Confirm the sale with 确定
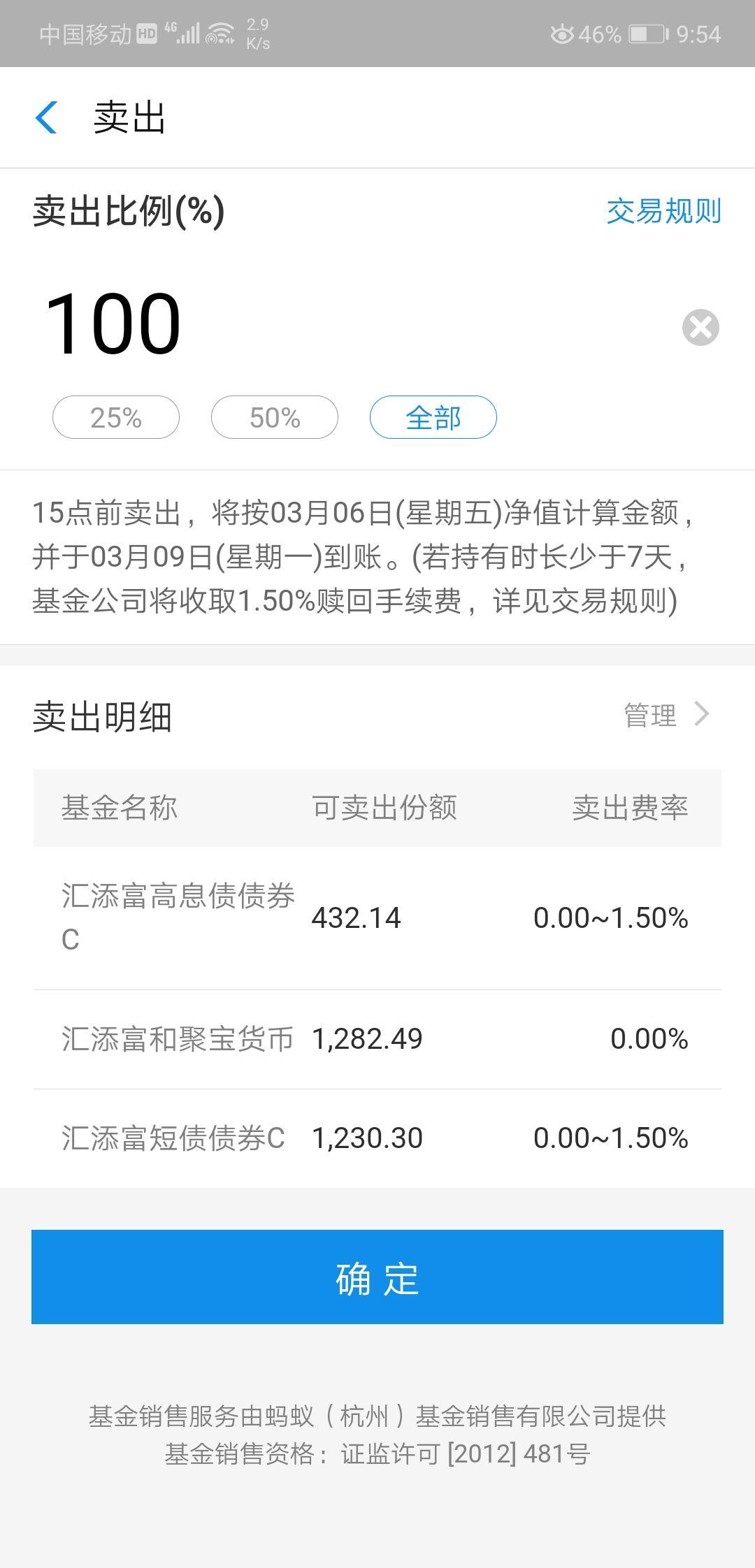Screen dimensions: 755x1568 tap(377, 1277)
